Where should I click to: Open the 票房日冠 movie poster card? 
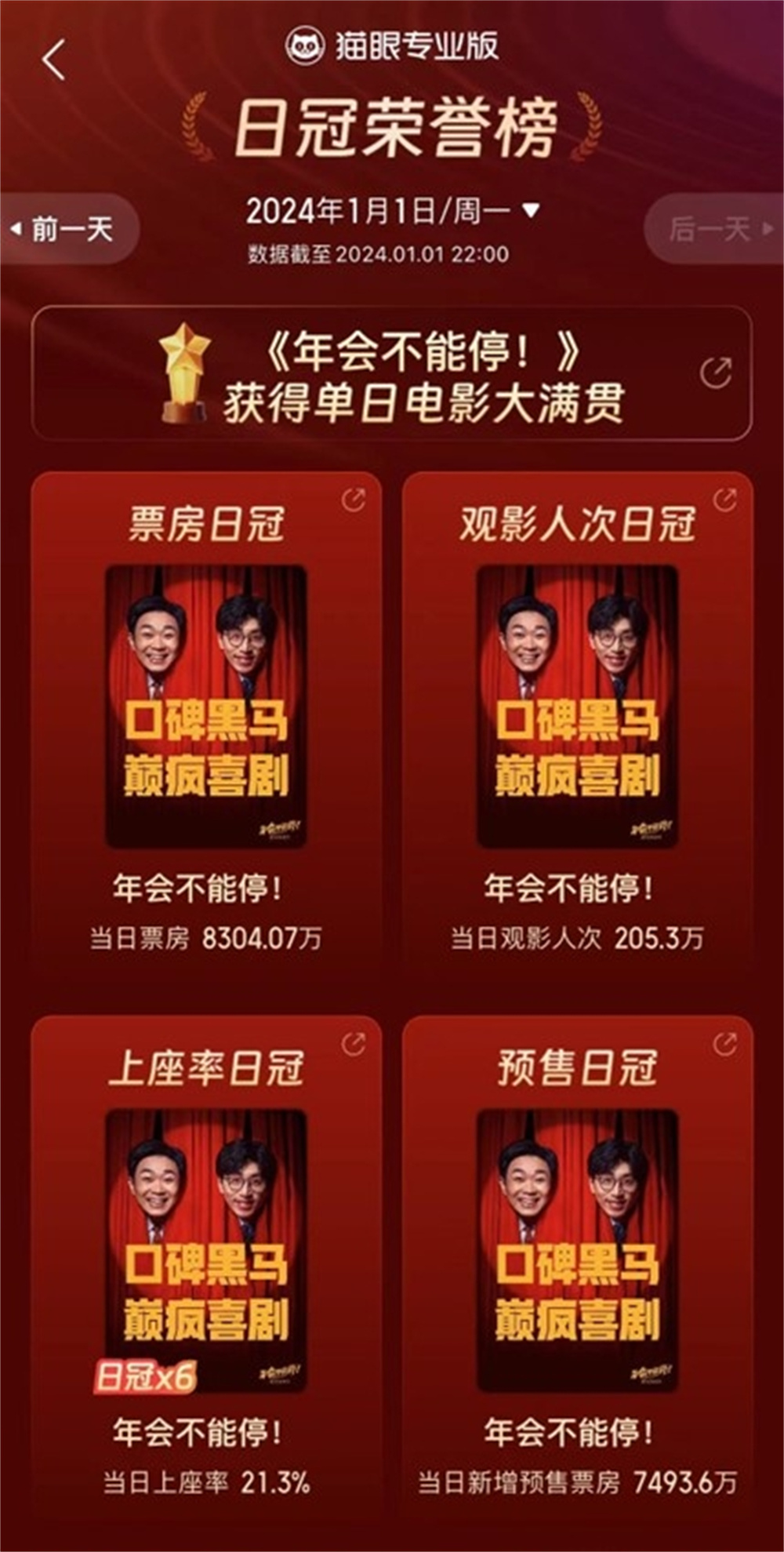click(x=205, y=706)
